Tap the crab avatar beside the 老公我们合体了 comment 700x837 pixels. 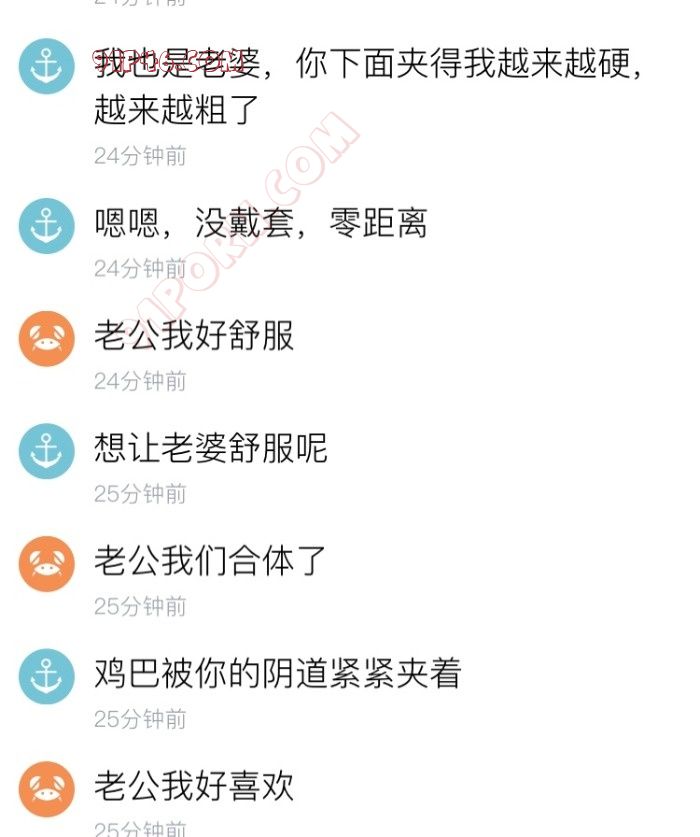click(x=47, y=564)
